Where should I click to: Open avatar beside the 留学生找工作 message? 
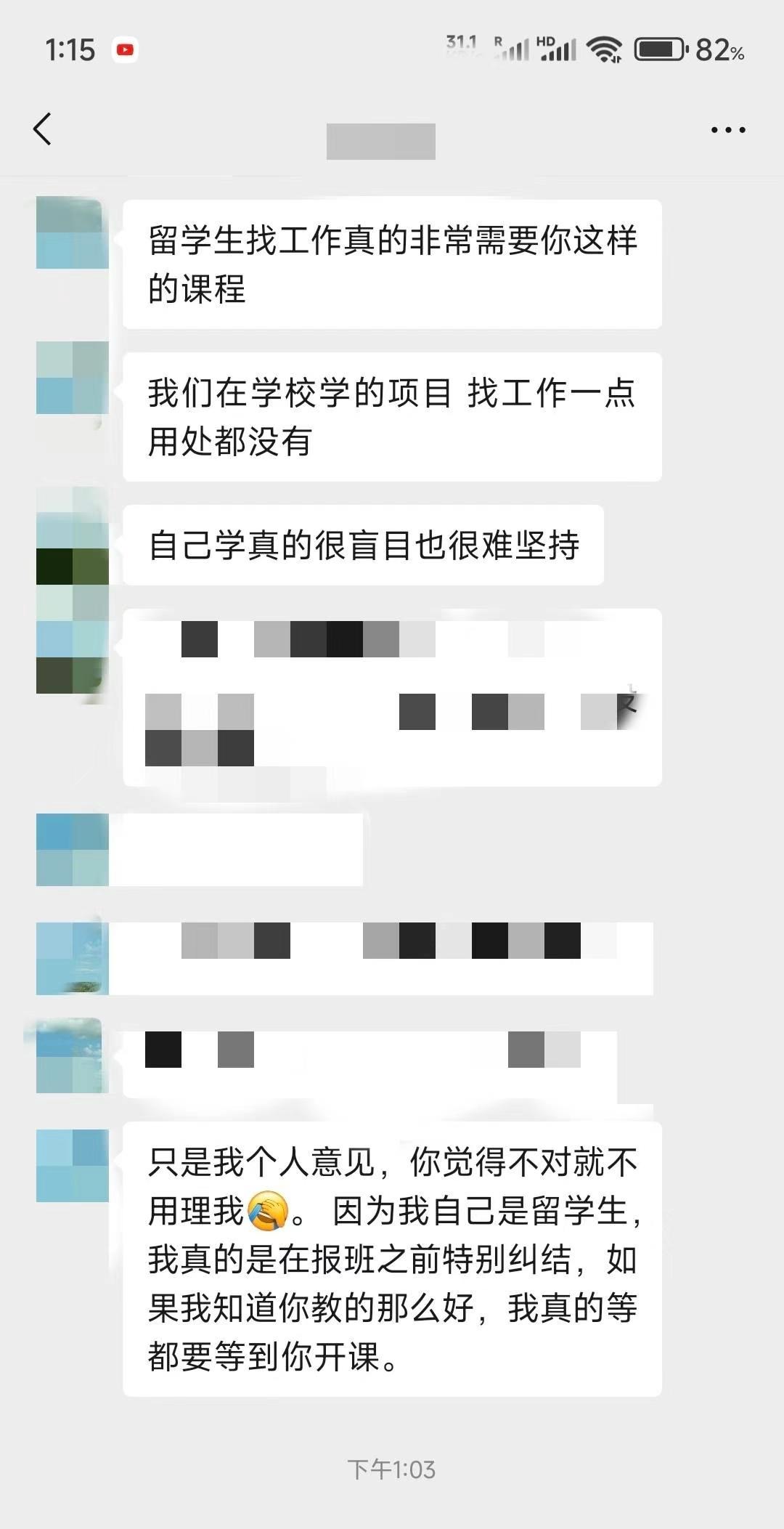coord(72,233)
